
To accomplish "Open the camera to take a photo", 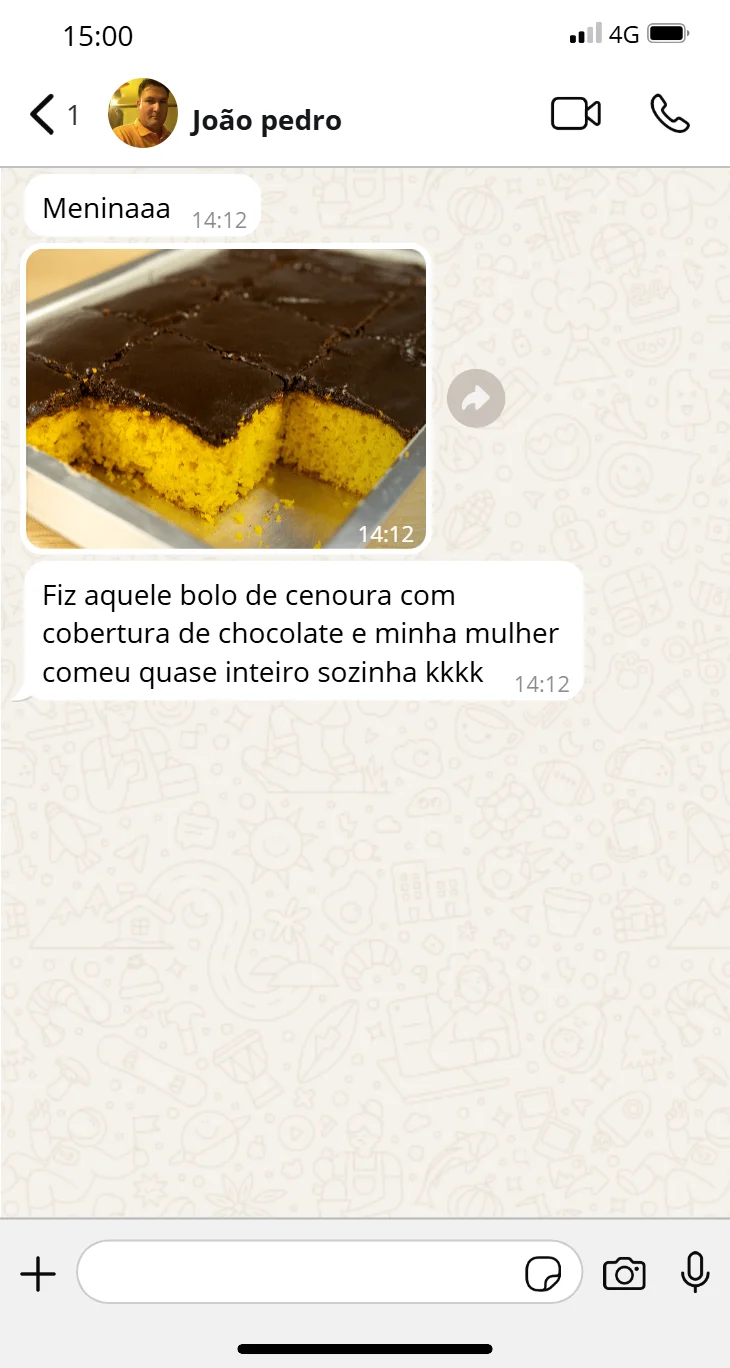I will [x=624, y=1274].
